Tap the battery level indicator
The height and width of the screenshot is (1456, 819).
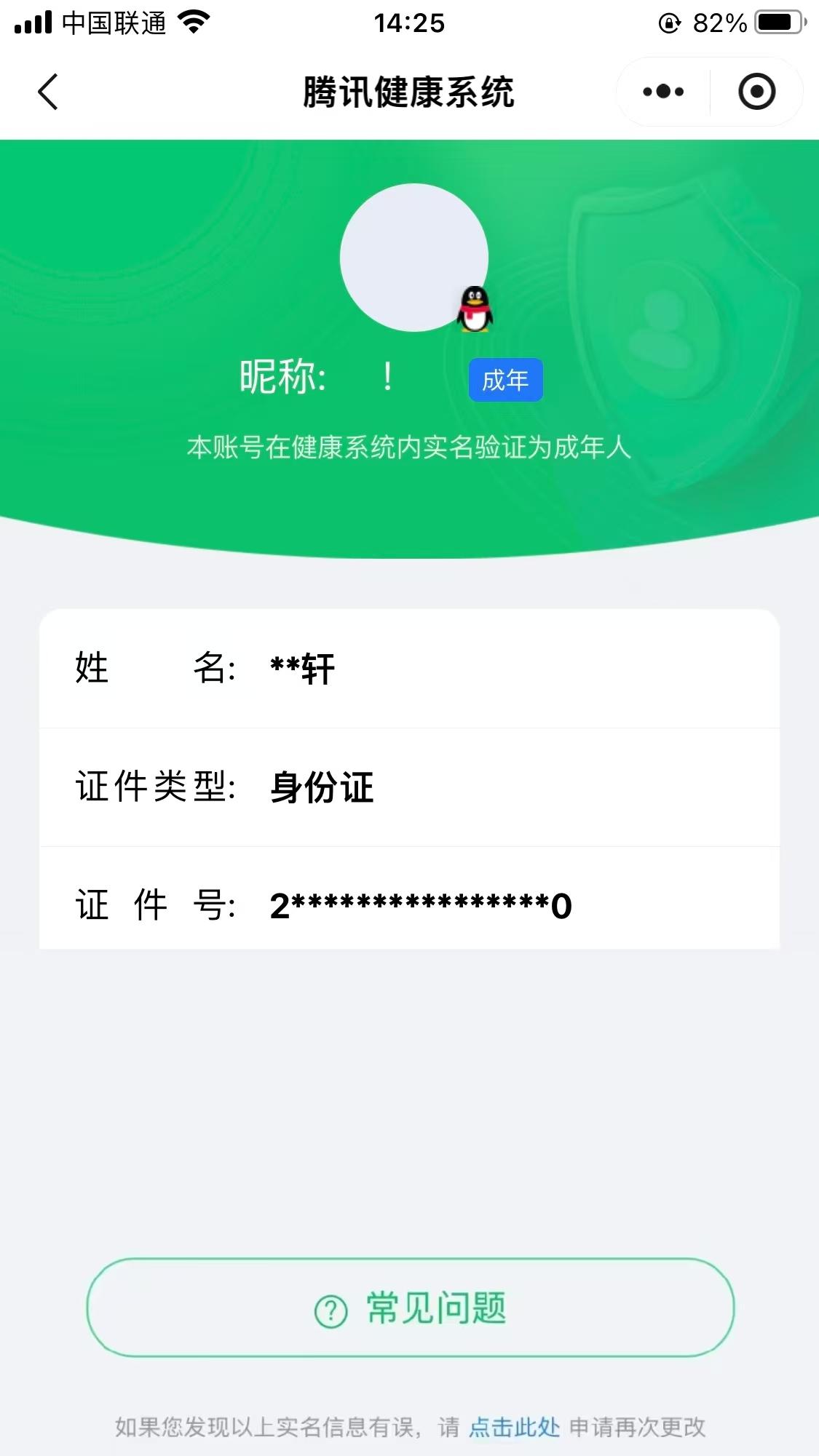coord(780,21)
